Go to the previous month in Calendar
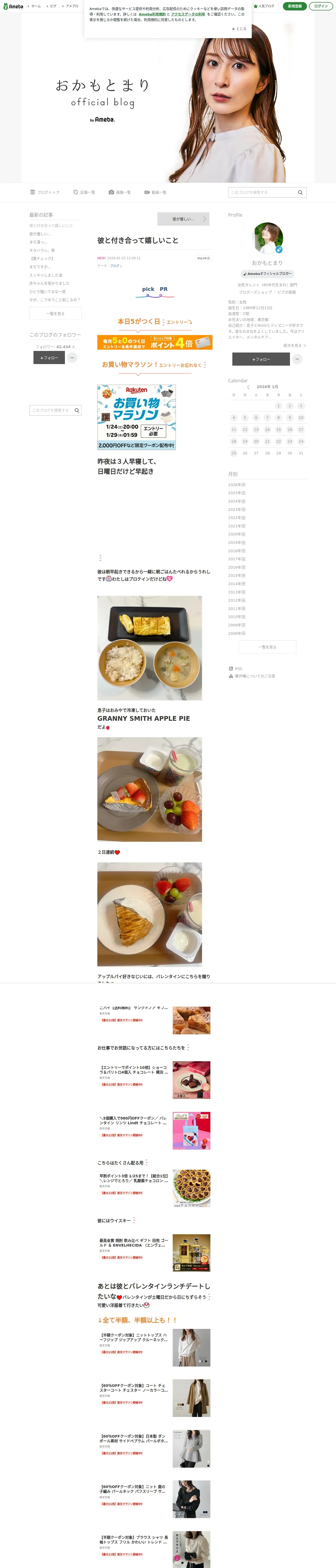This screenshot has width=336, height=1568. 248,387
